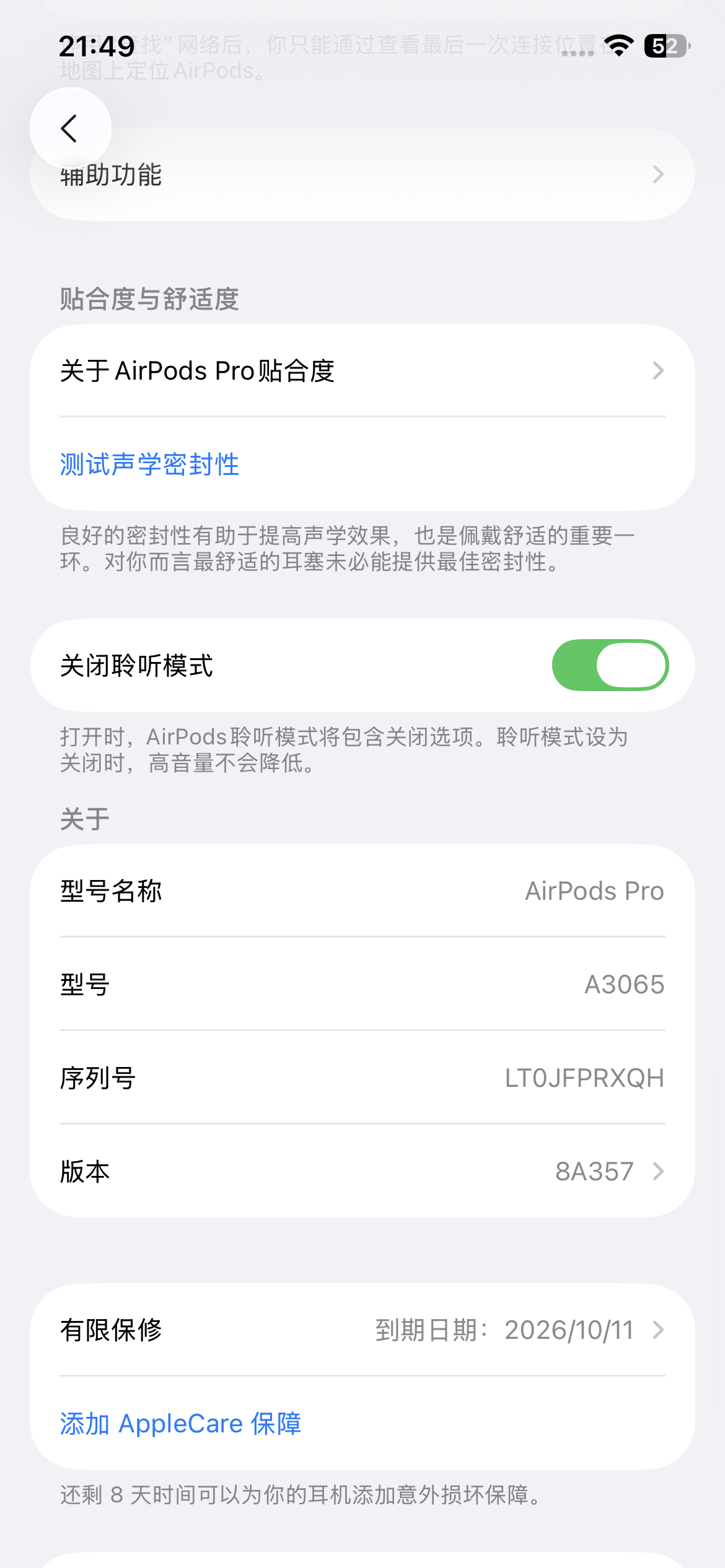
Task: Go back to the previous settings page
Action: click(70, 128)
